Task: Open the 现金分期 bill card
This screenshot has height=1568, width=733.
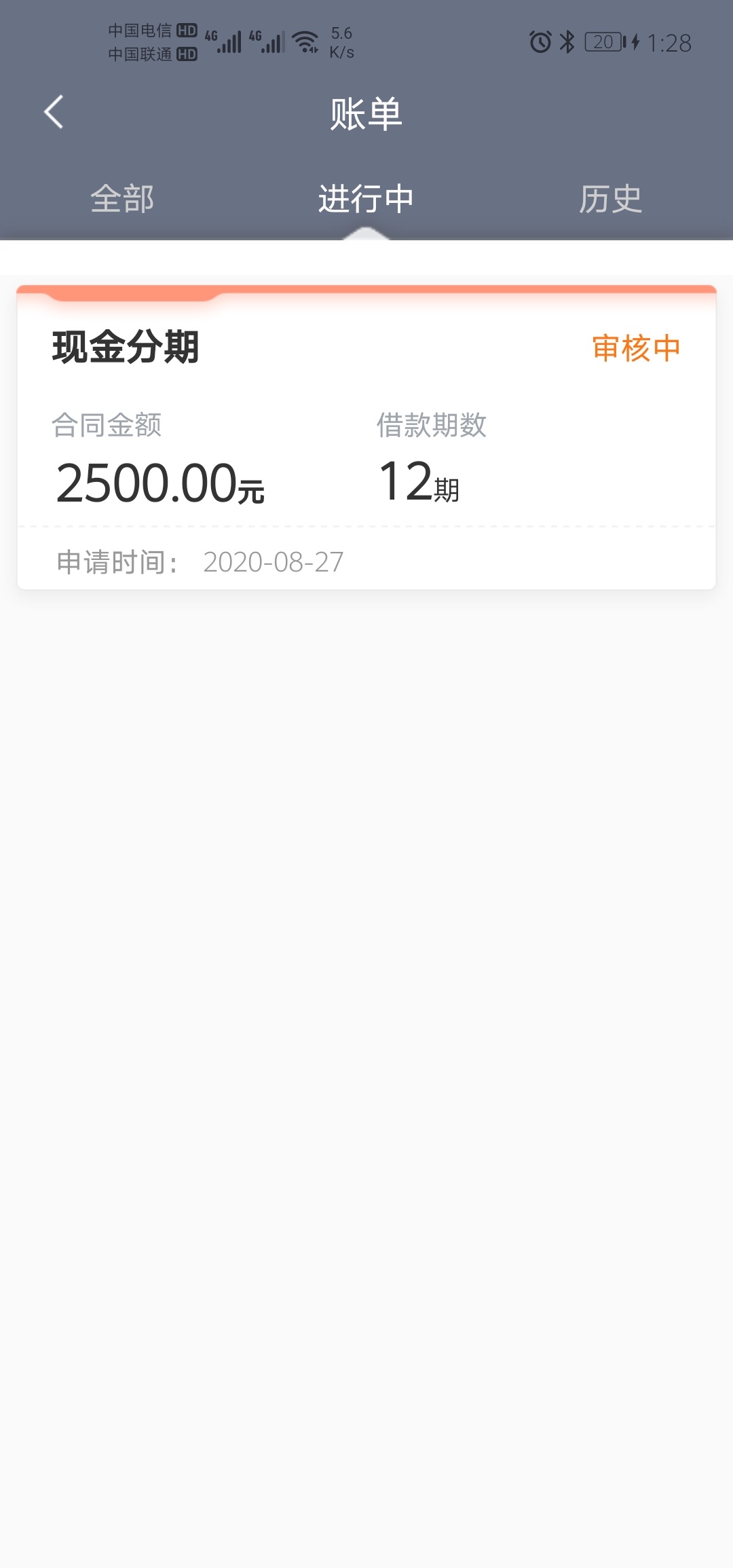Action: tap(366, 437)
